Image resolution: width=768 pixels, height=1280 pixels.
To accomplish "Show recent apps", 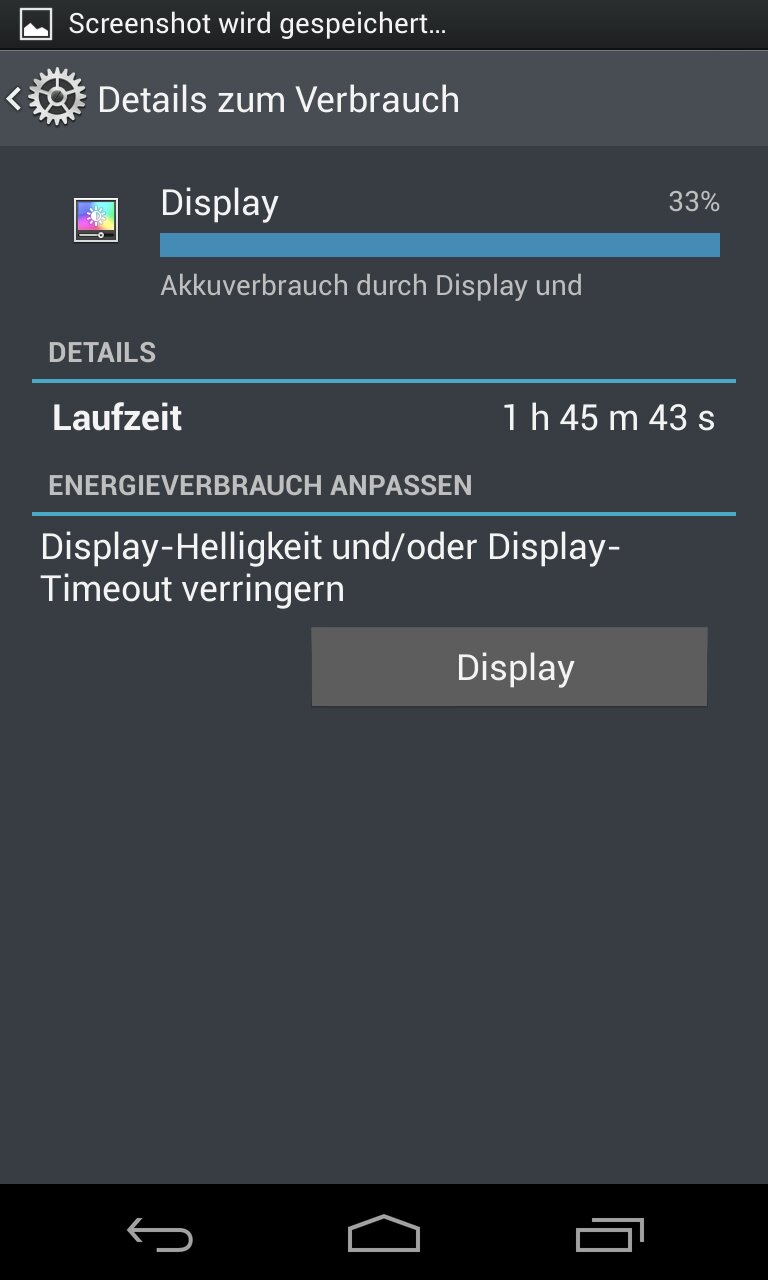I will (x=609, y=1235).
